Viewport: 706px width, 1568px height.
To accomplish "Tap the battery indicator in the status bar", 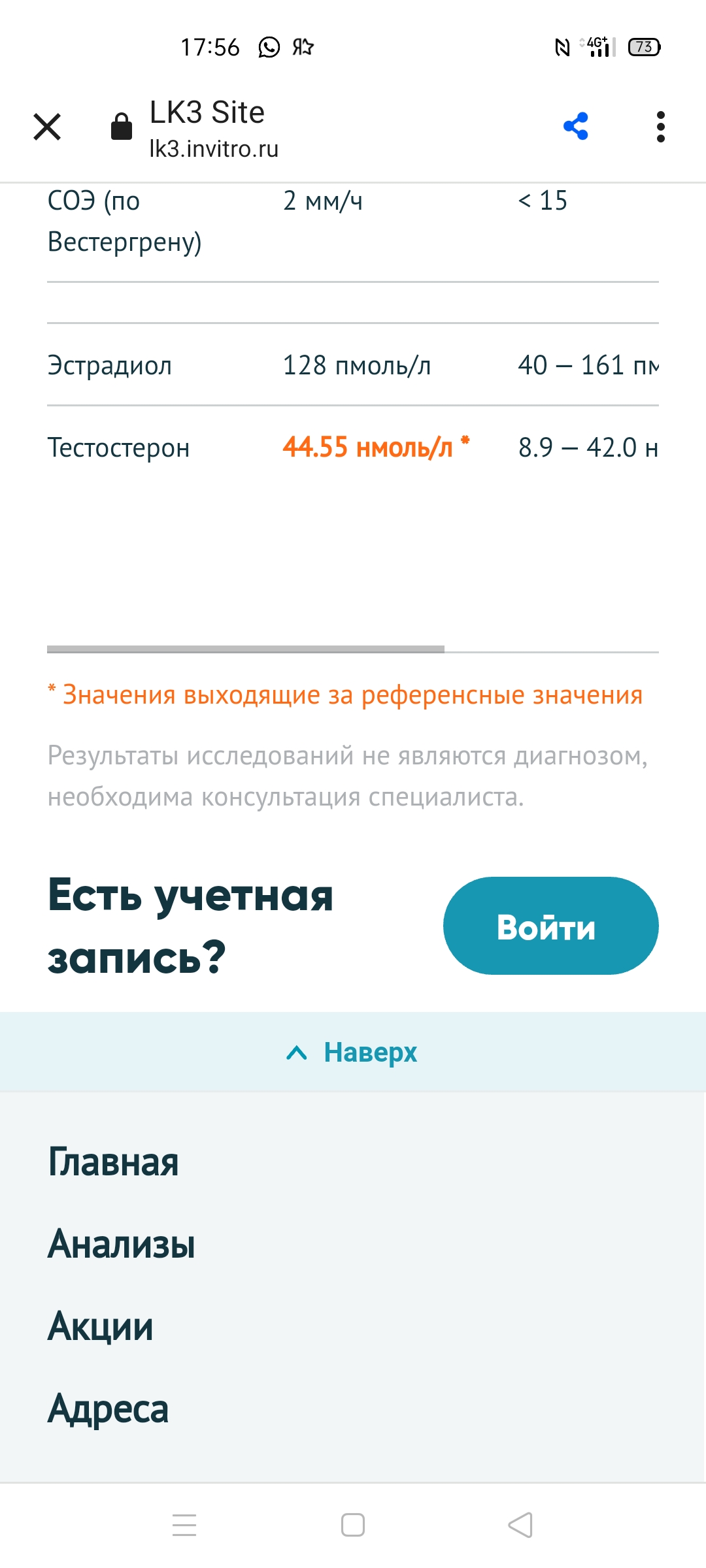I will (x=644, y=47).
